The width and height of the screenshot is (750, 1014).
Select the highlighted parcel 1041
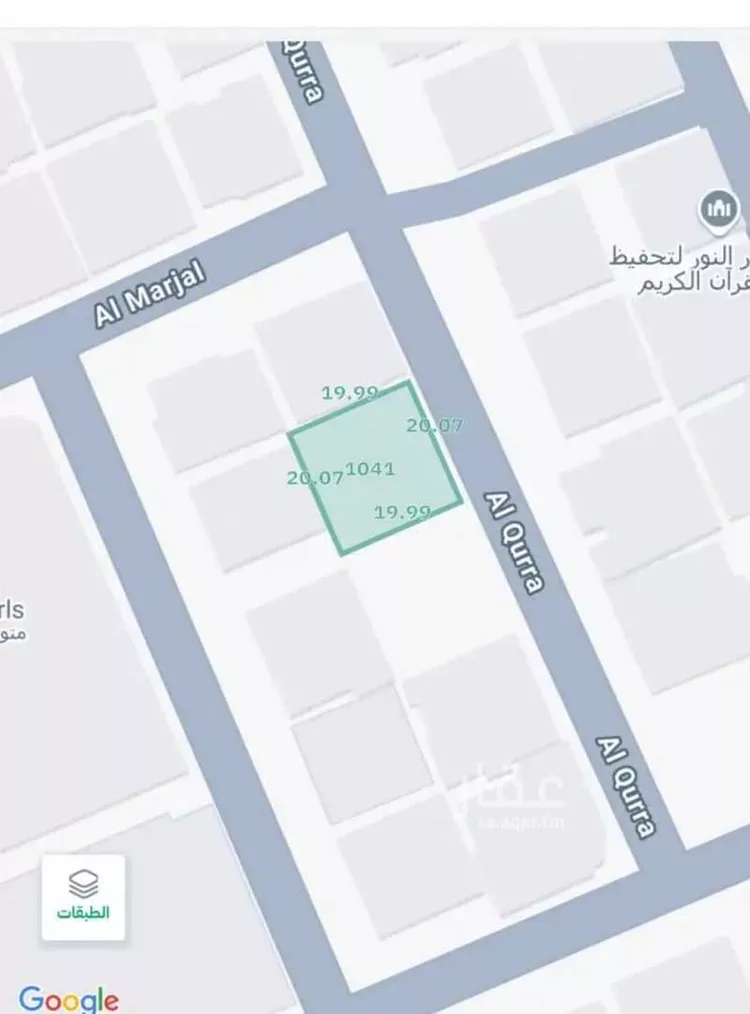click(x=373, y=468)
